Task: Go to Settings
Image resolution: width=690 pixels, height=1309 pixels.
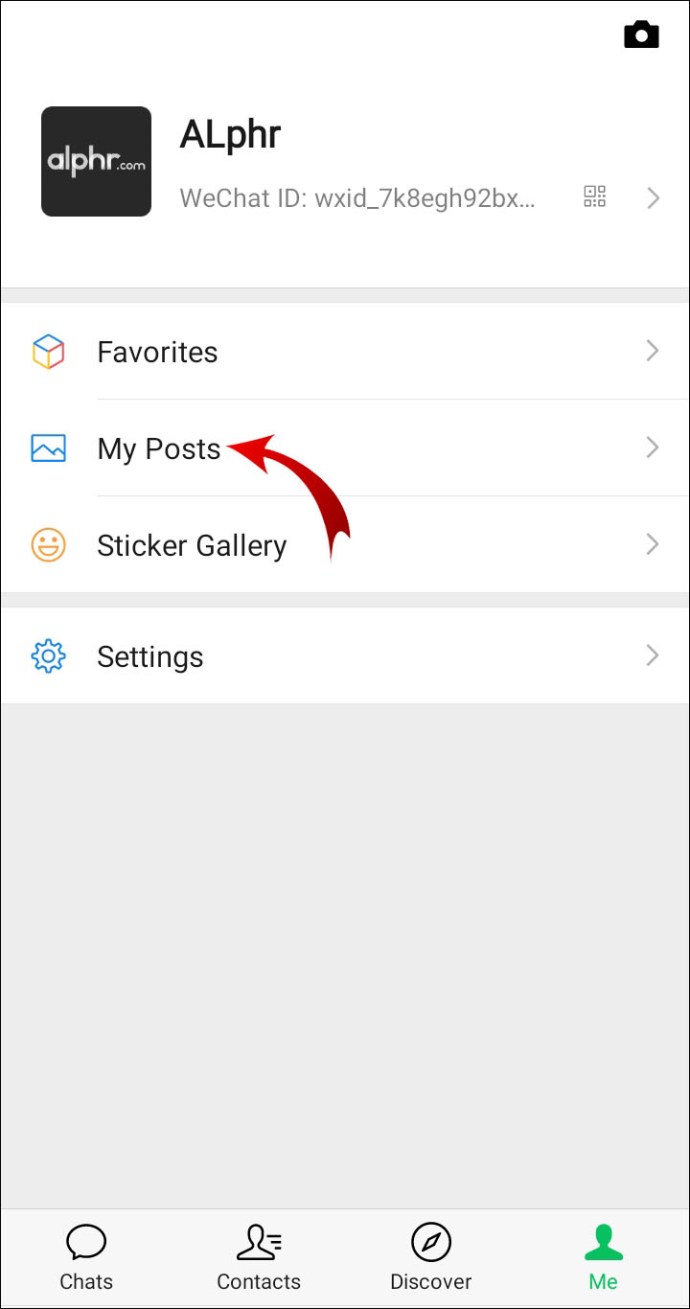Action: tap(345, 656)
